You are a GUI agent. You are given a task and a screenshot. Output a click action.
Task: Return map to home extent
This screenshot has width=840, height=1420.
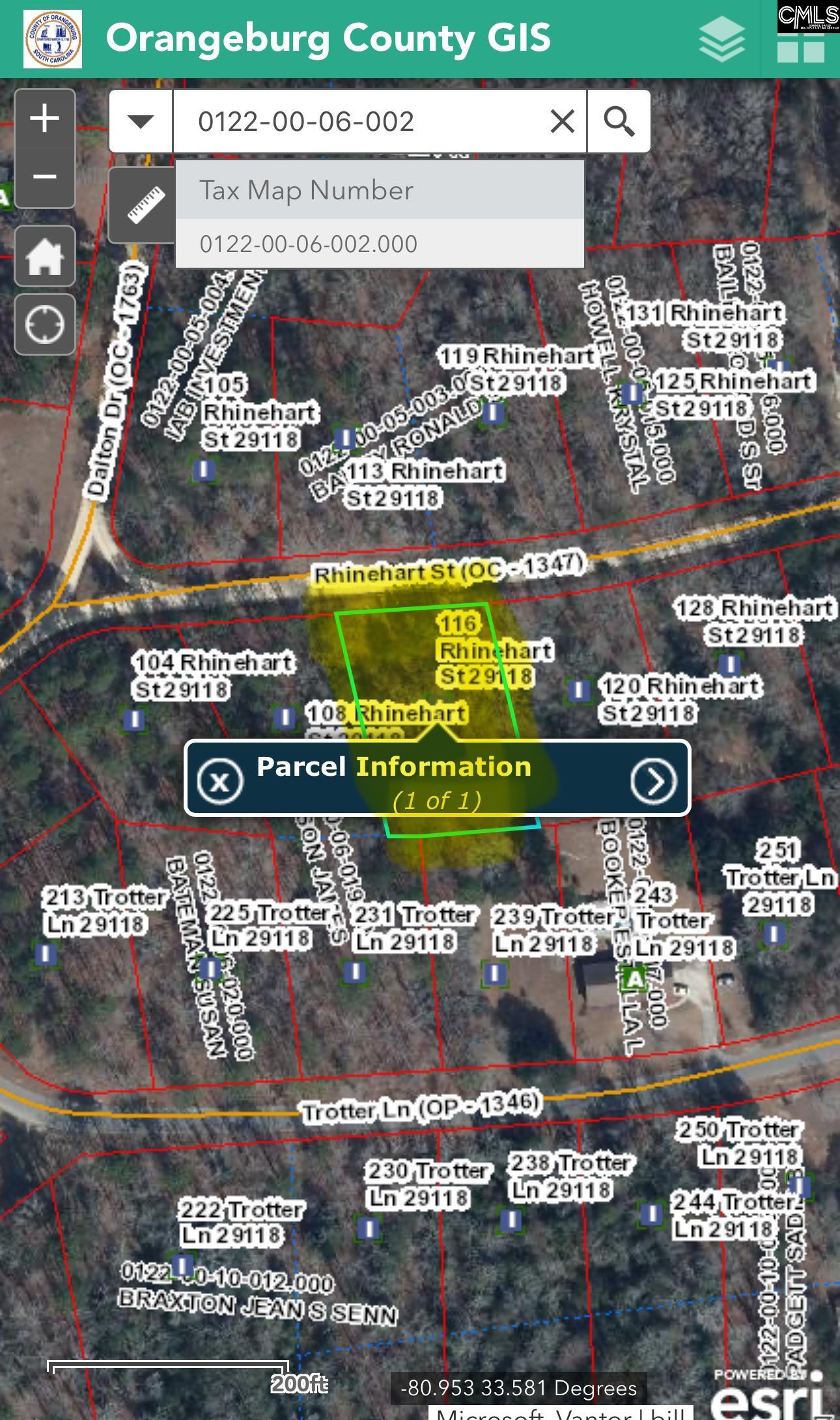[44, 257]
